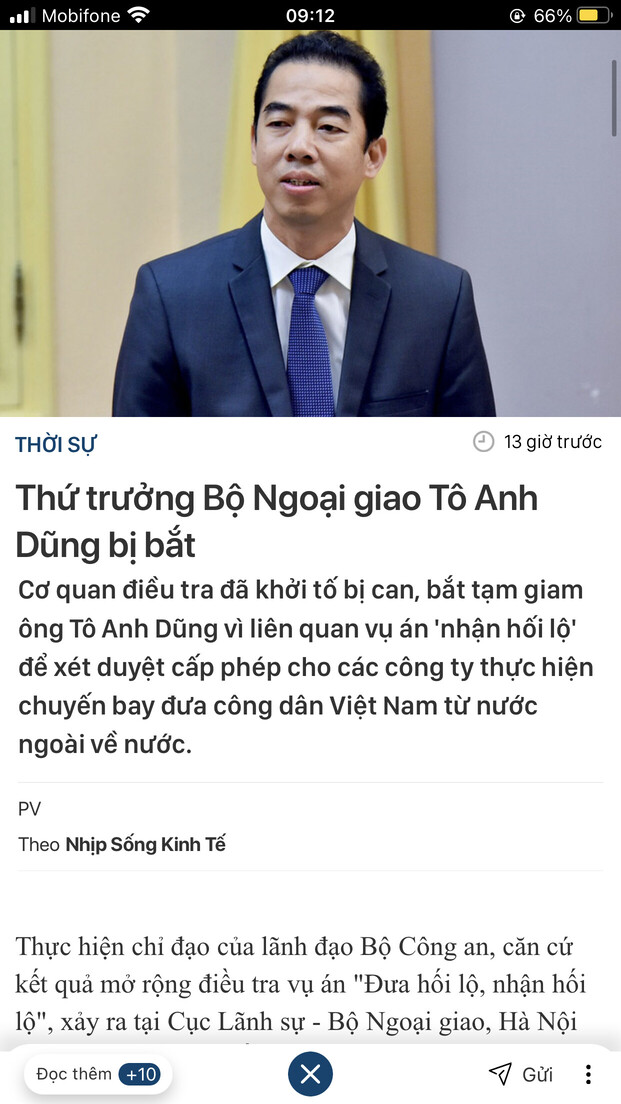Open the three-dot overflow menu

click(x=588, y=1074)
